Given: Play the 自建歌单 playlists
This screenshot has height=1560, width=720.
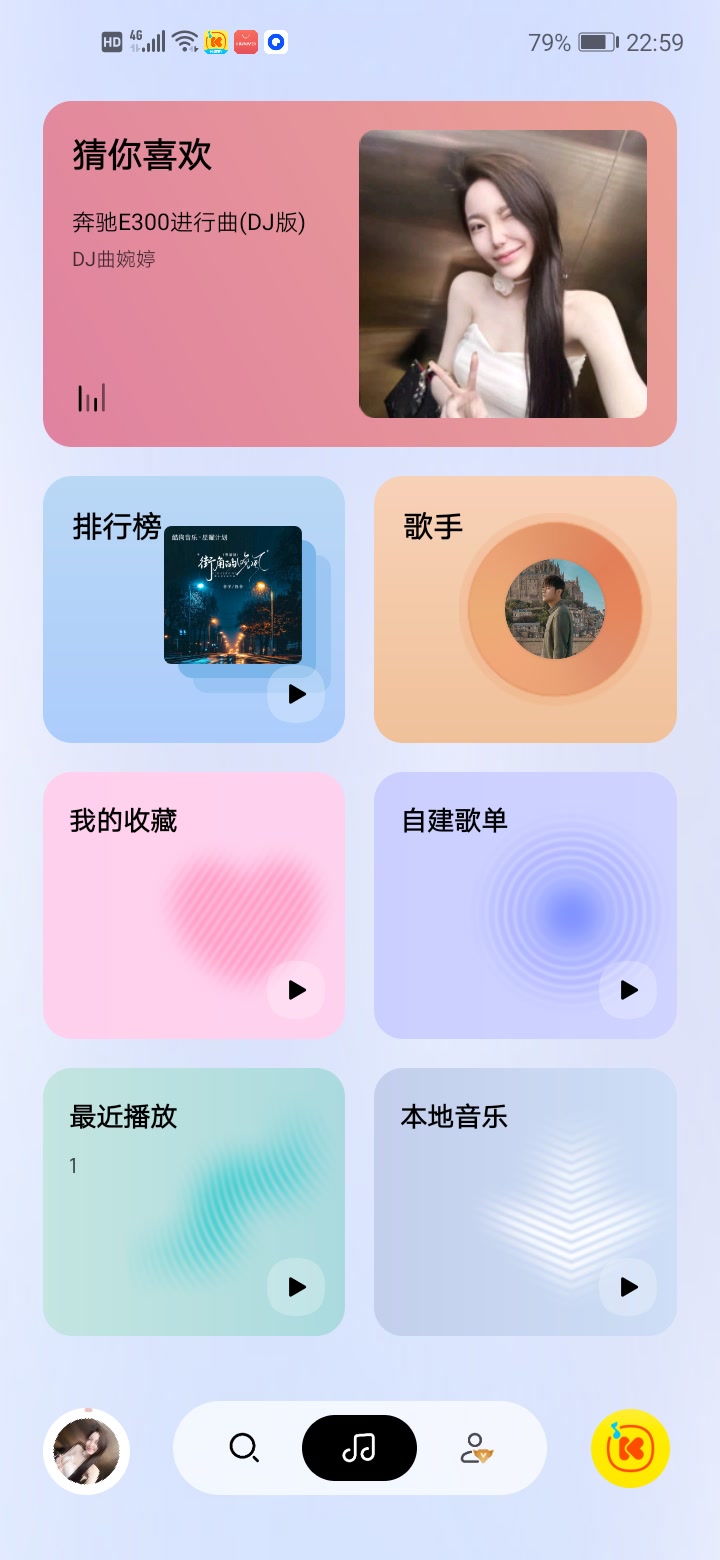Looking at the screenshot, I should point(628,990).
